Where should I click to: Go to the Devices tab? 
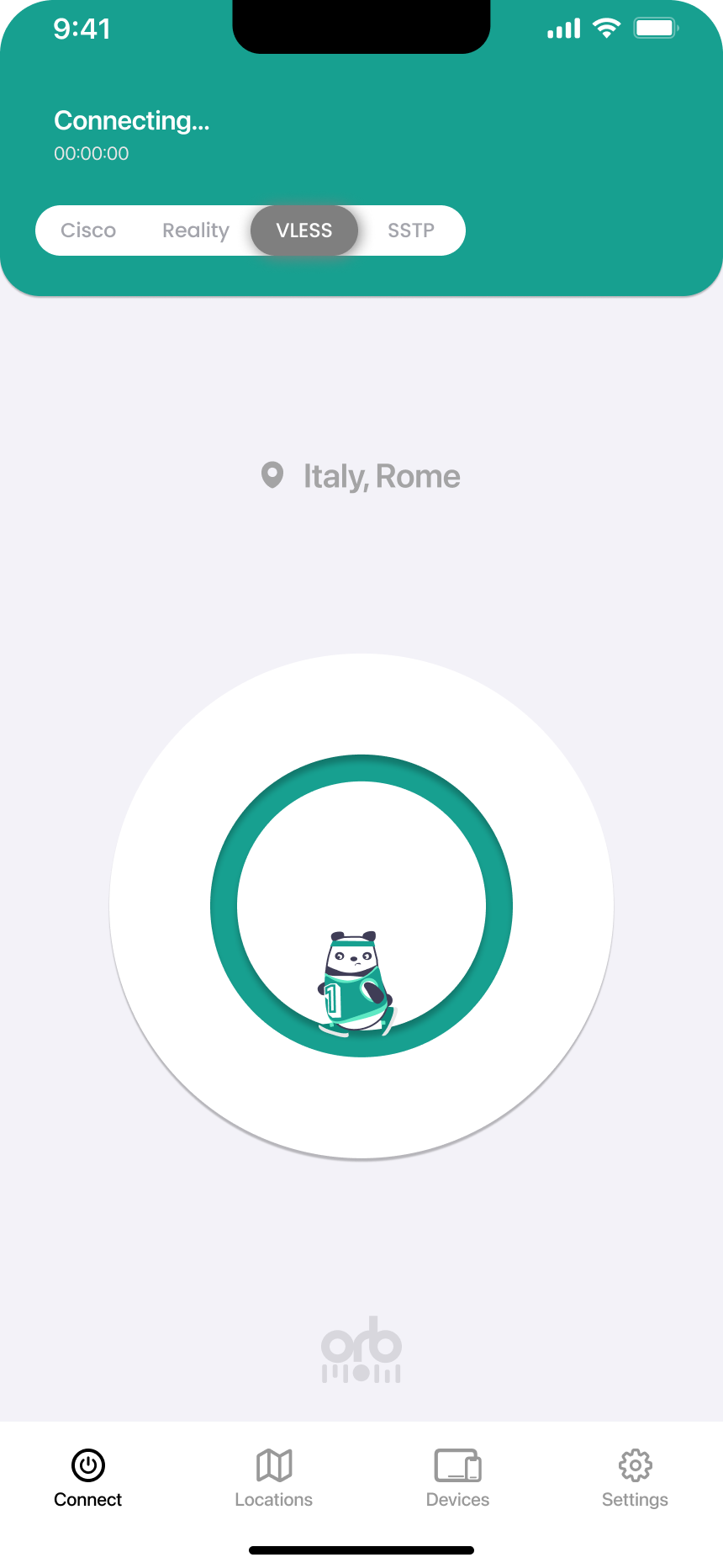(x=457, y=1478)
